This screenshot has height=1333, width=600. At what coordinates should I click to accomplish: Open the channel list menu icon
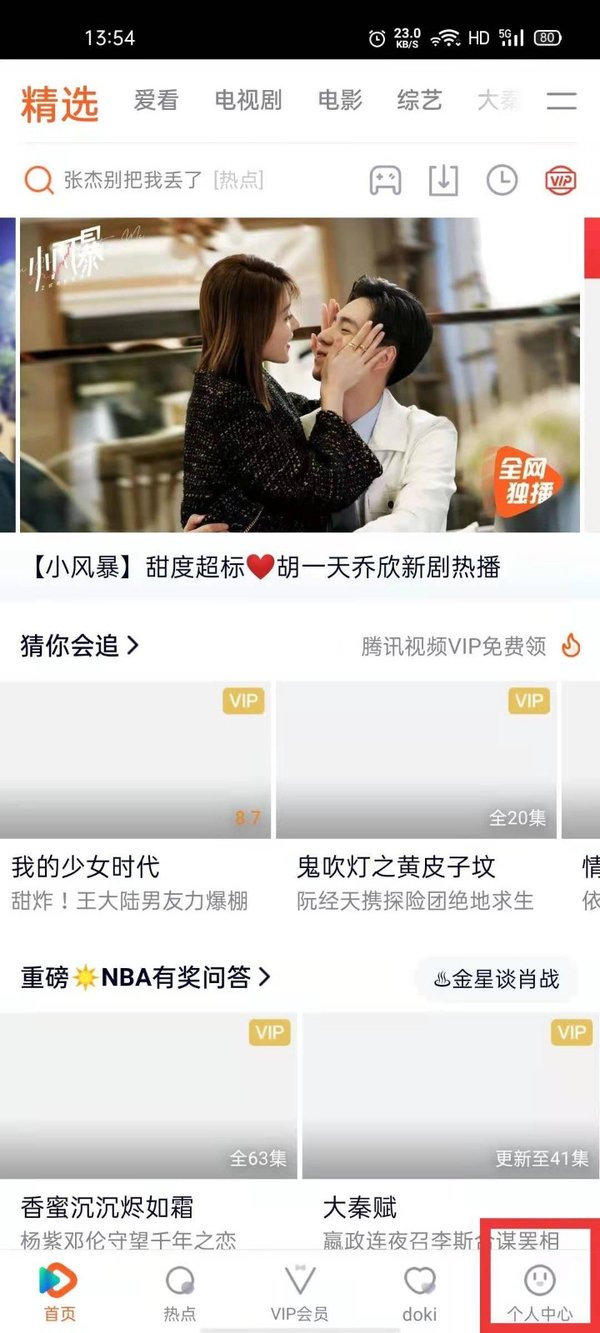tap(562, 100)
